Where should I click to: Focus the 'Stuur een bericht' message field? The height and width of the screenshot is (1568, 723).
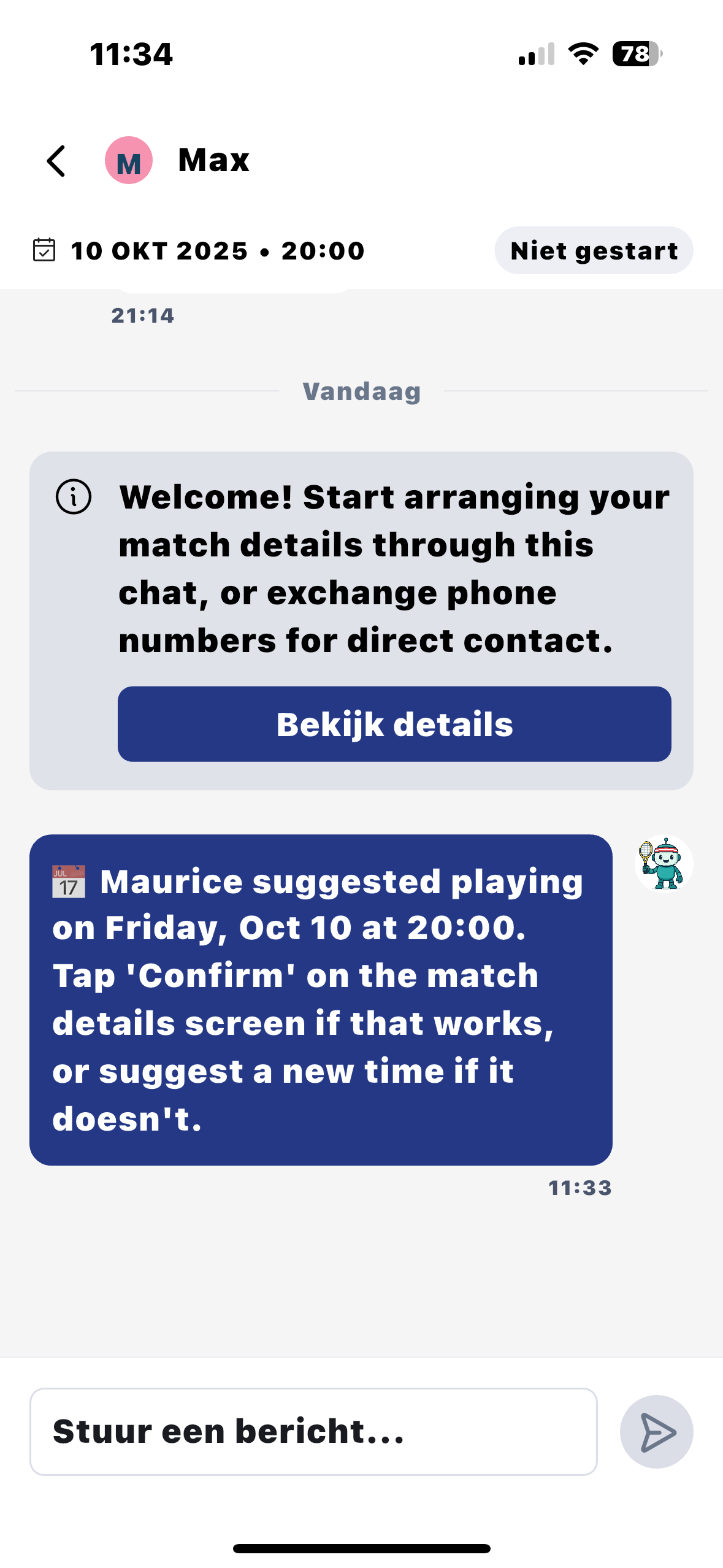point(313,1432)
